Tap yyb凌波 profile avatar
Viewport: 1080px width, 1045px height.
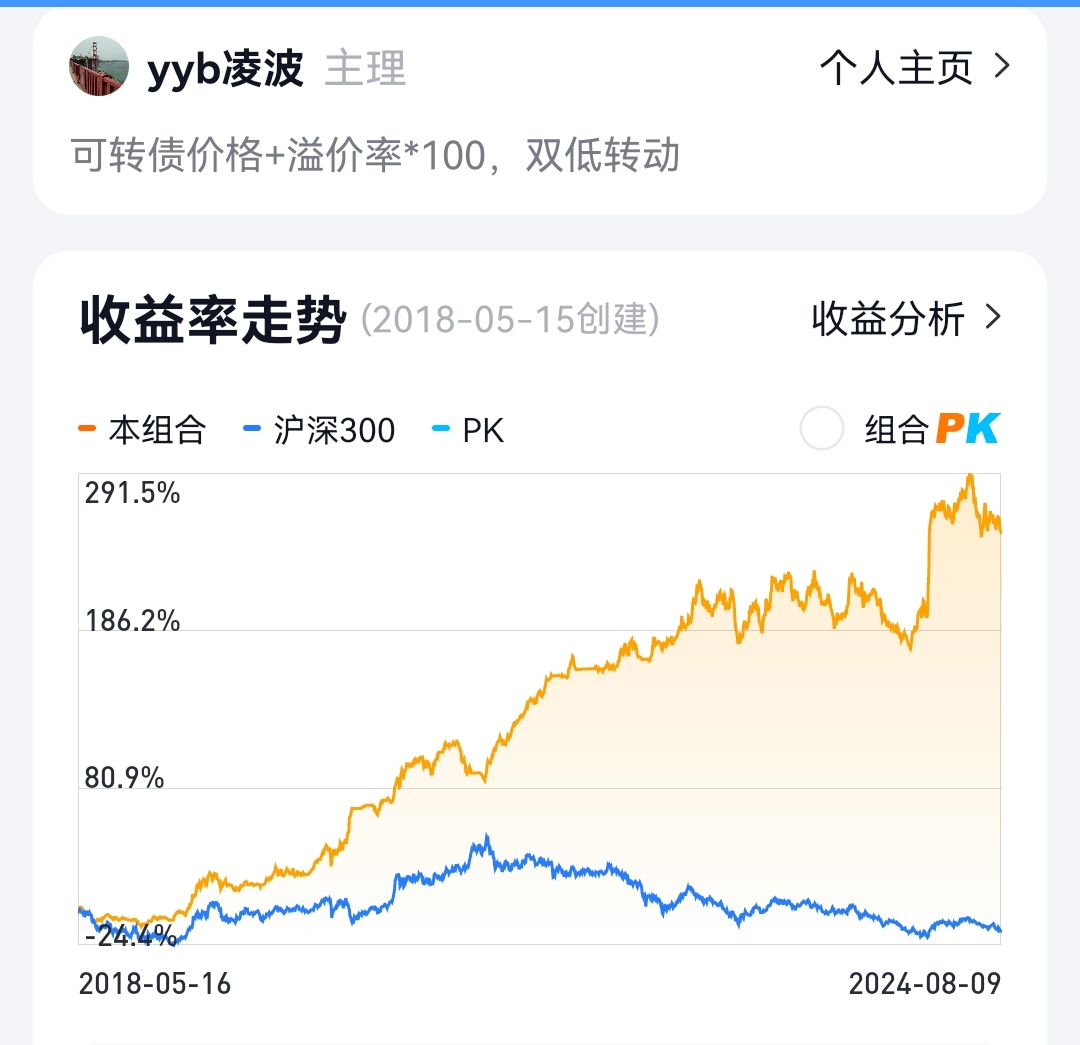99,67
